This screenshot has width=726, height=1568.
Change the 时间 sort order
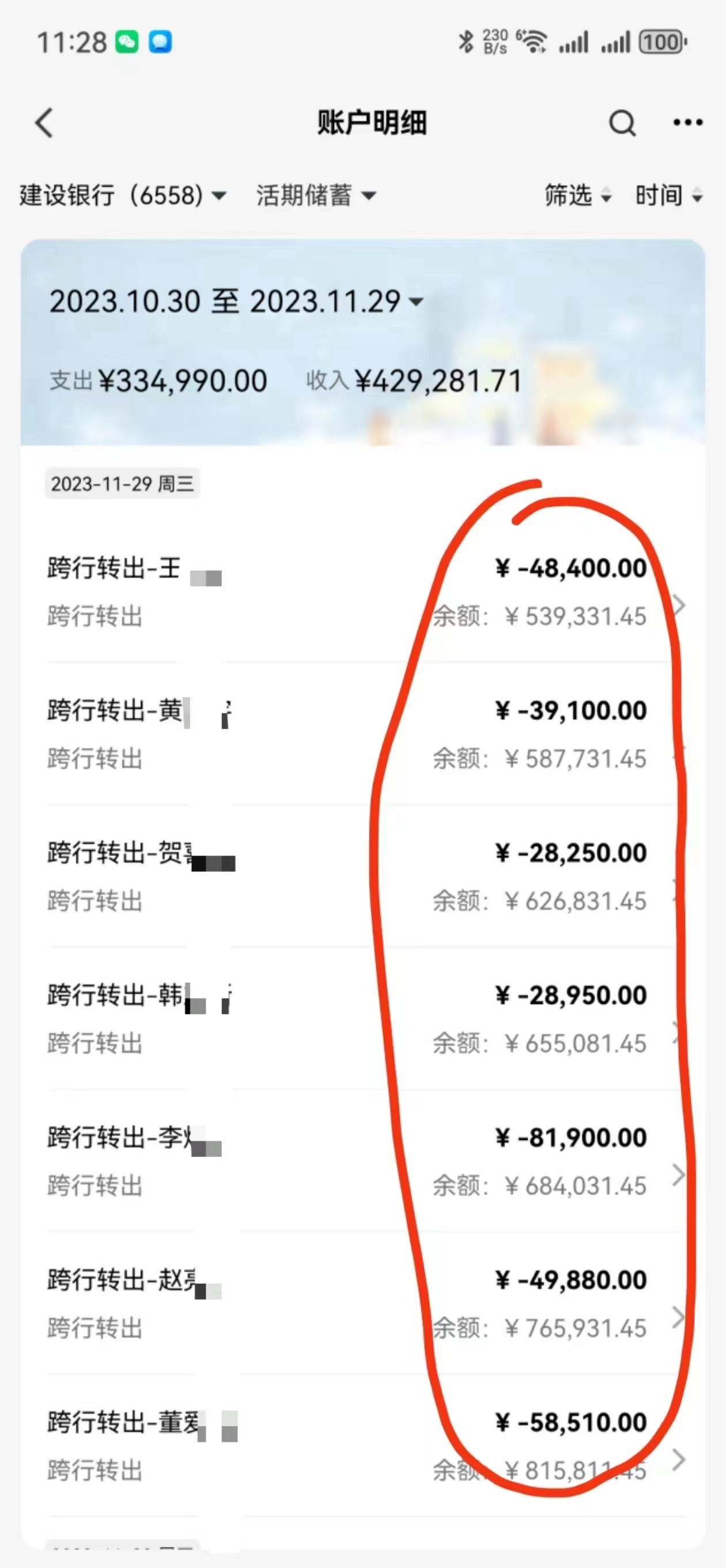[668, 195]
